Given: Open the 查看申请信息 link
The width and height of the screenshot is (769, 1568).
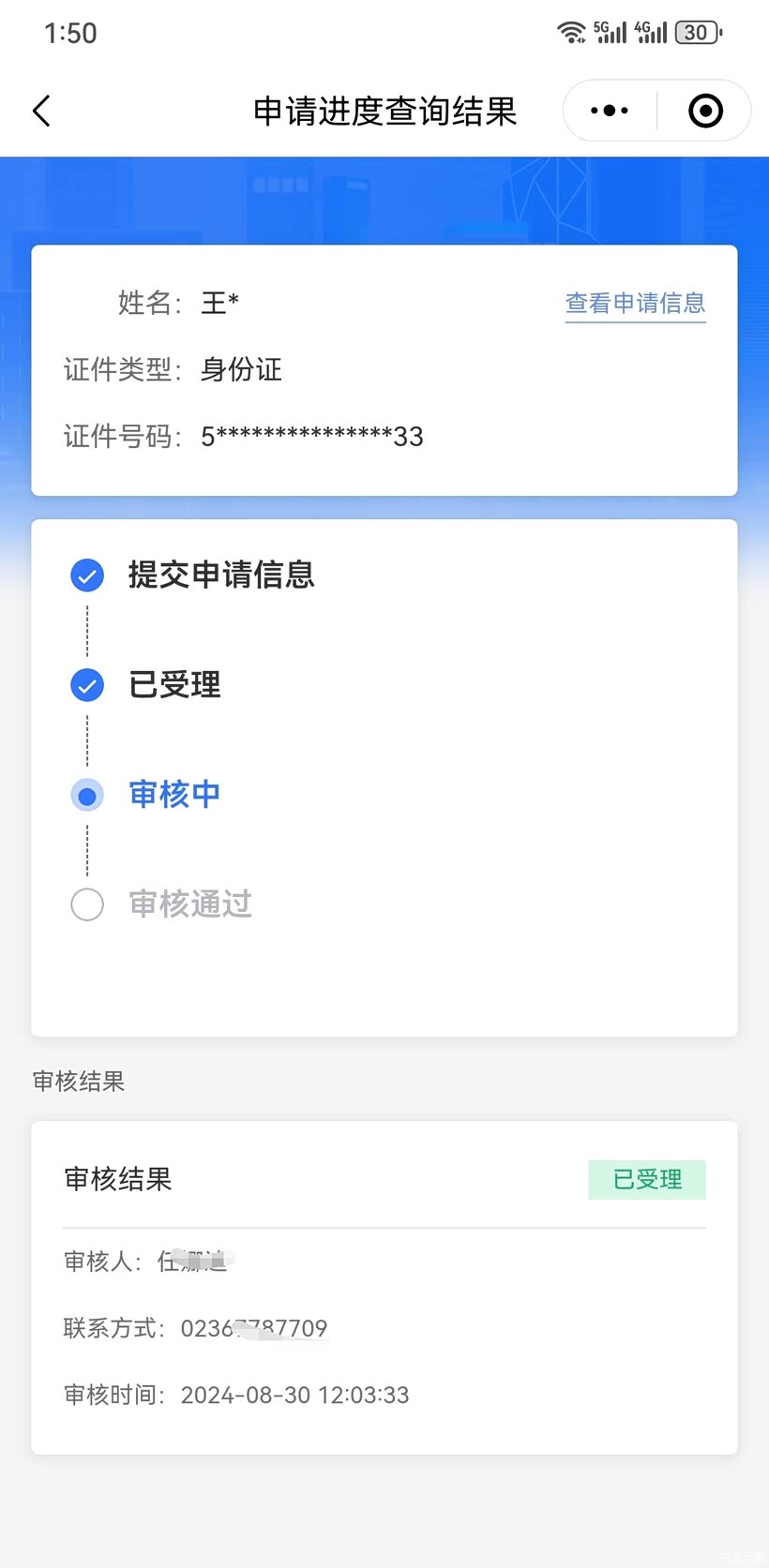Looking at the screenshot, I should click(x=635, y=304).
